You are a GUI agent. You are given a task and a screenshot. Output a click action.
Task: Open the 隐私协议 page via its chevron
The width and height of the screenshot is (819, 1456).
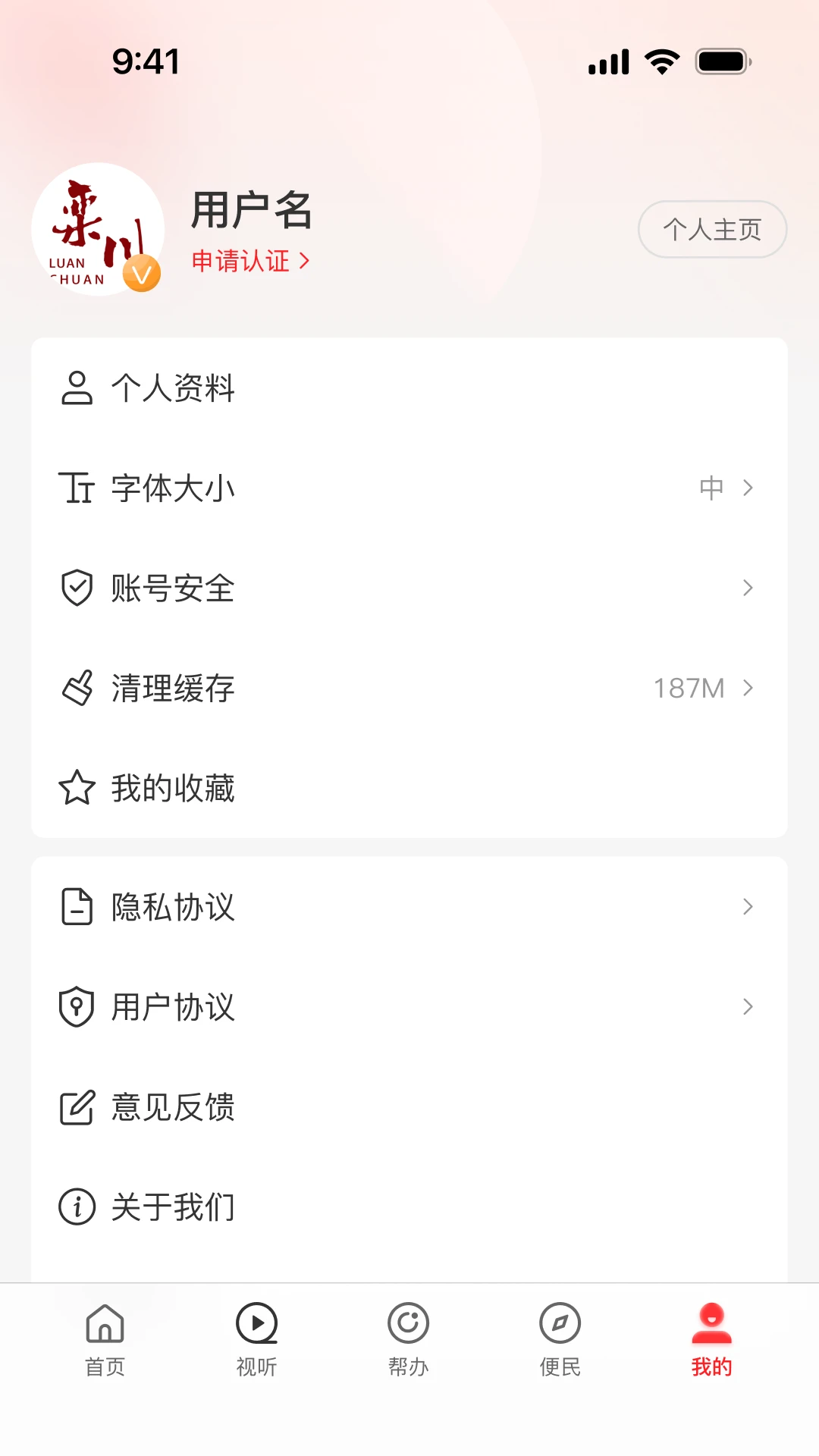click(748, 907)
